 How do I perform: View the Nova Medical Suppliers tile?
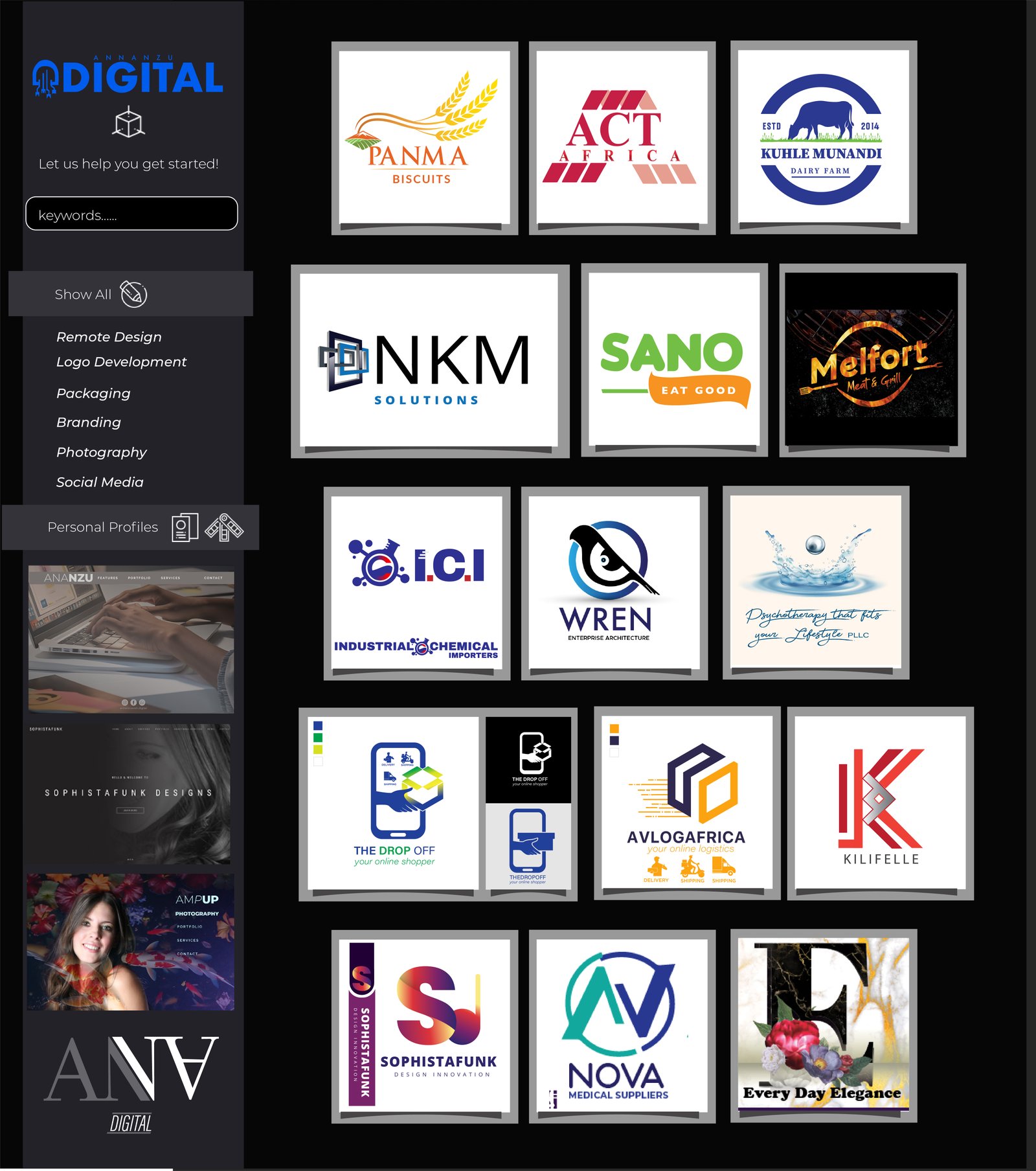coord(622,1026)
